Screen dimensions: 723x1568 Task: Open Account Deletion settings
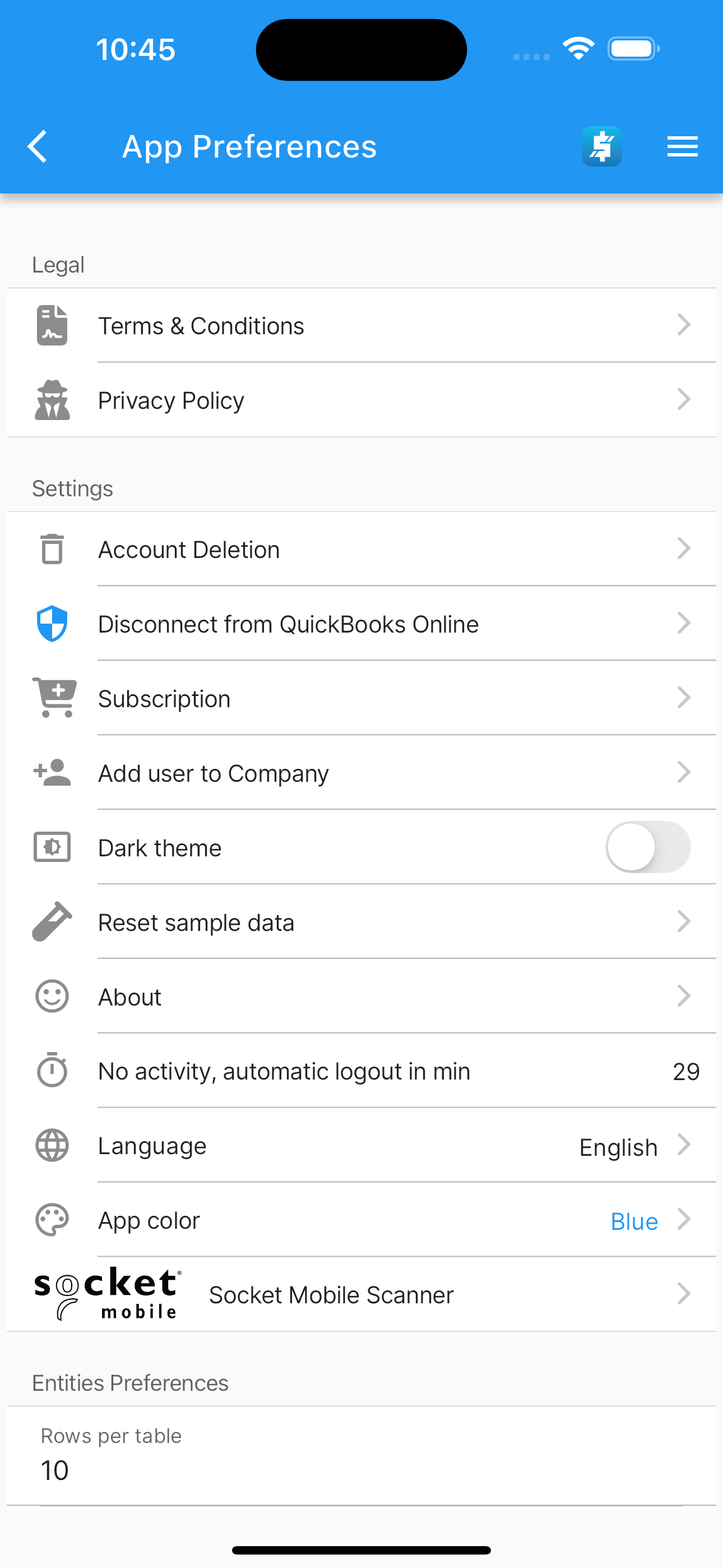click(x=361, y=549)
